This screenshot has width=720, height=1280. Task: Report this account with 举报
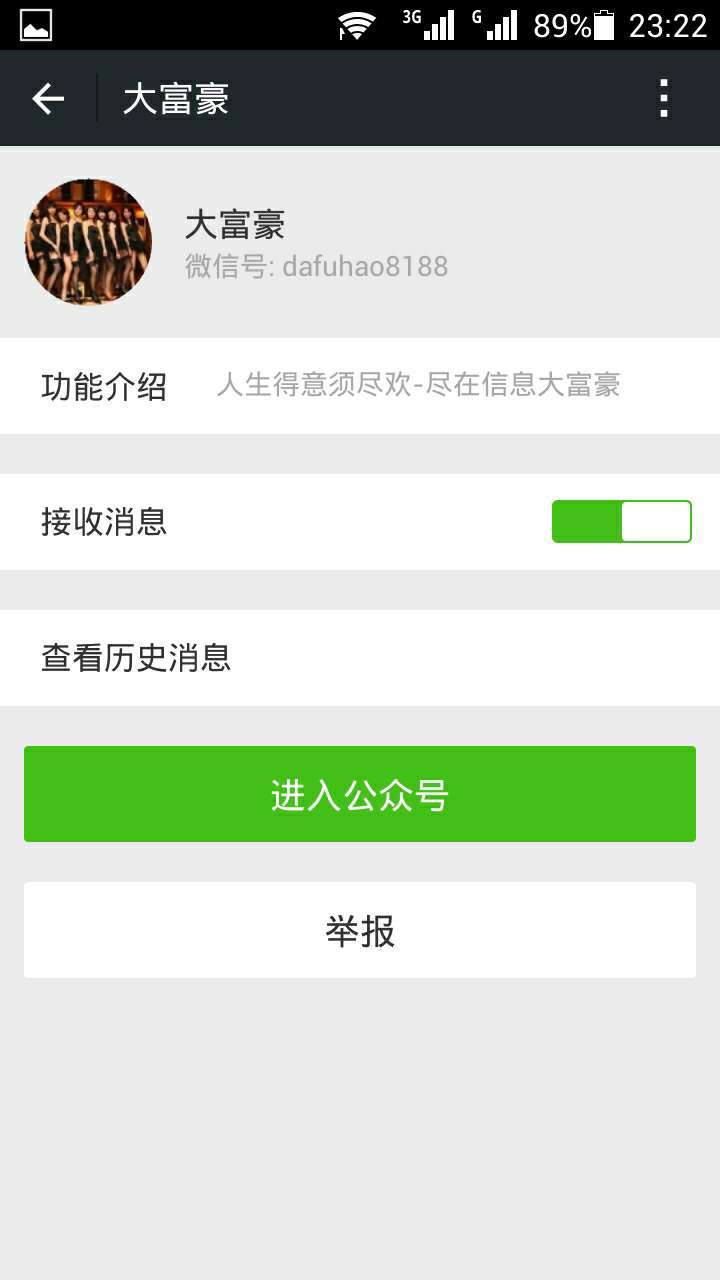pos(360,930)
